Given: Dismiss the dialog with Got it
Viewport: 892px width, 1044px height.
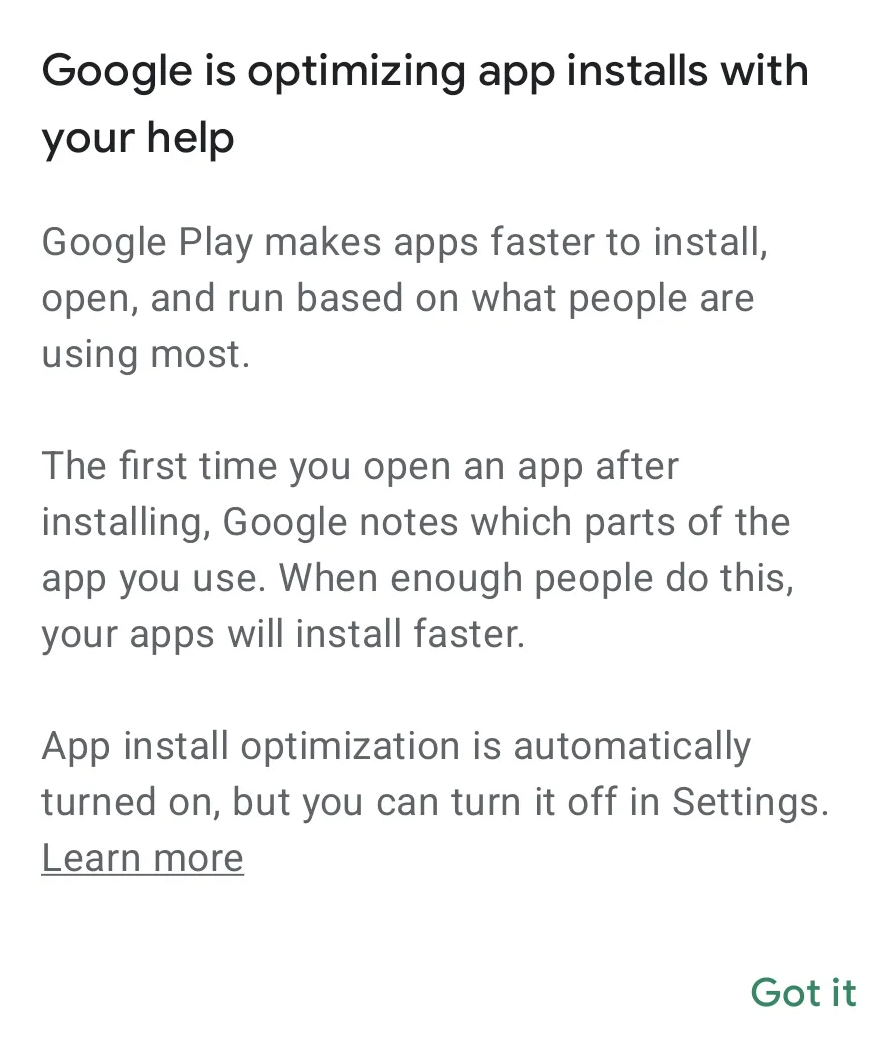Looking at the screenshot, I should (803, 992).
